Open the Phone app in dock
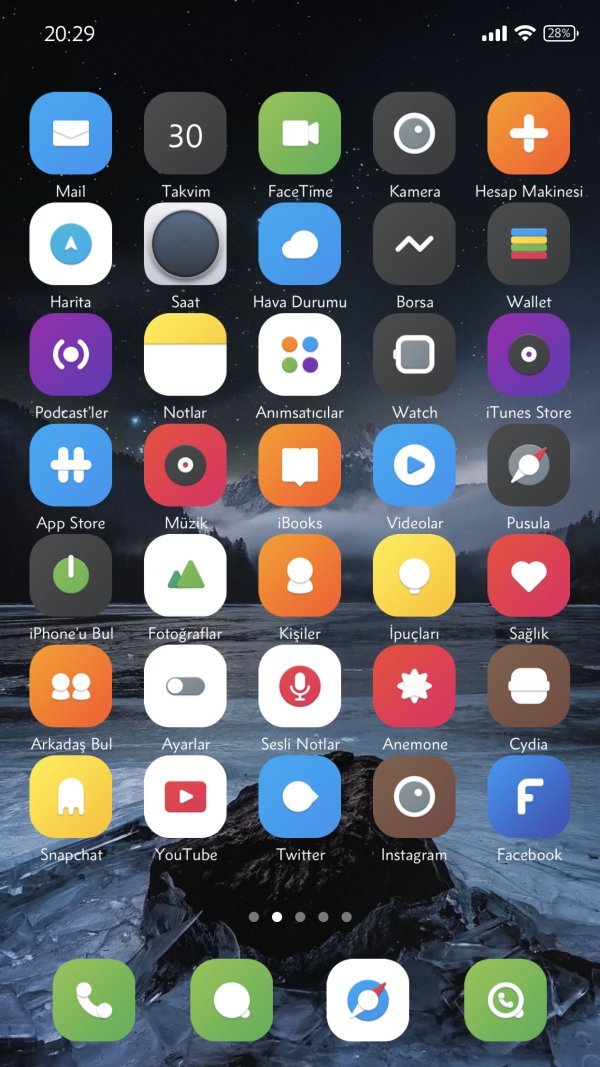The image size is (600, 1067). pos(94,1000)
